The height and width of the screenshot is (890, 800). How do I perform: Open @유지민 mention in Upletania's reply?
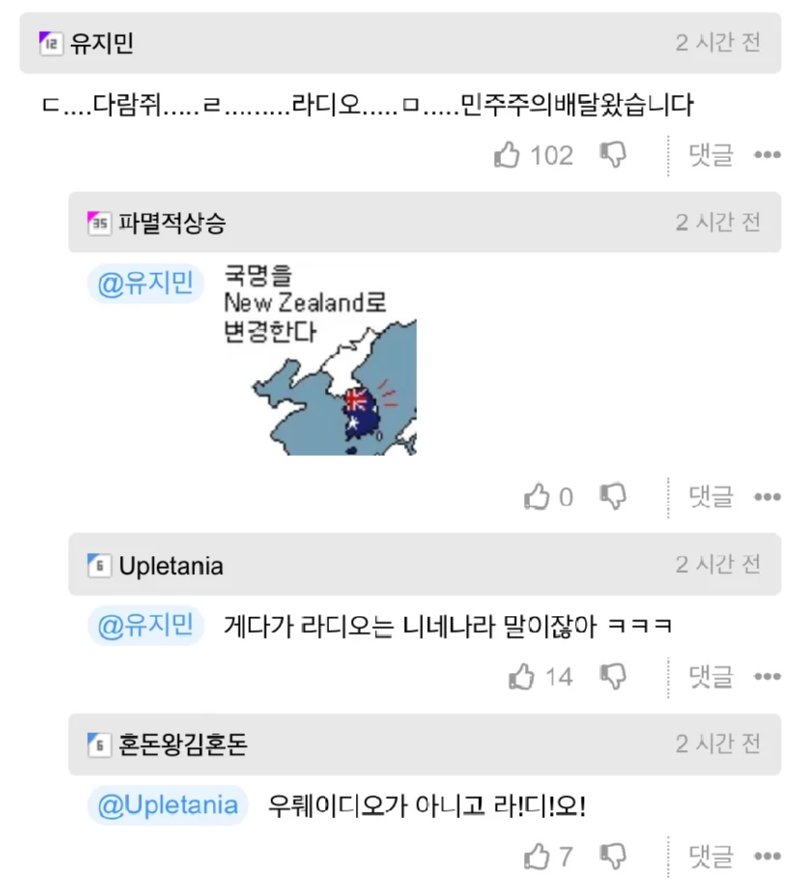[x=145, y=626]
